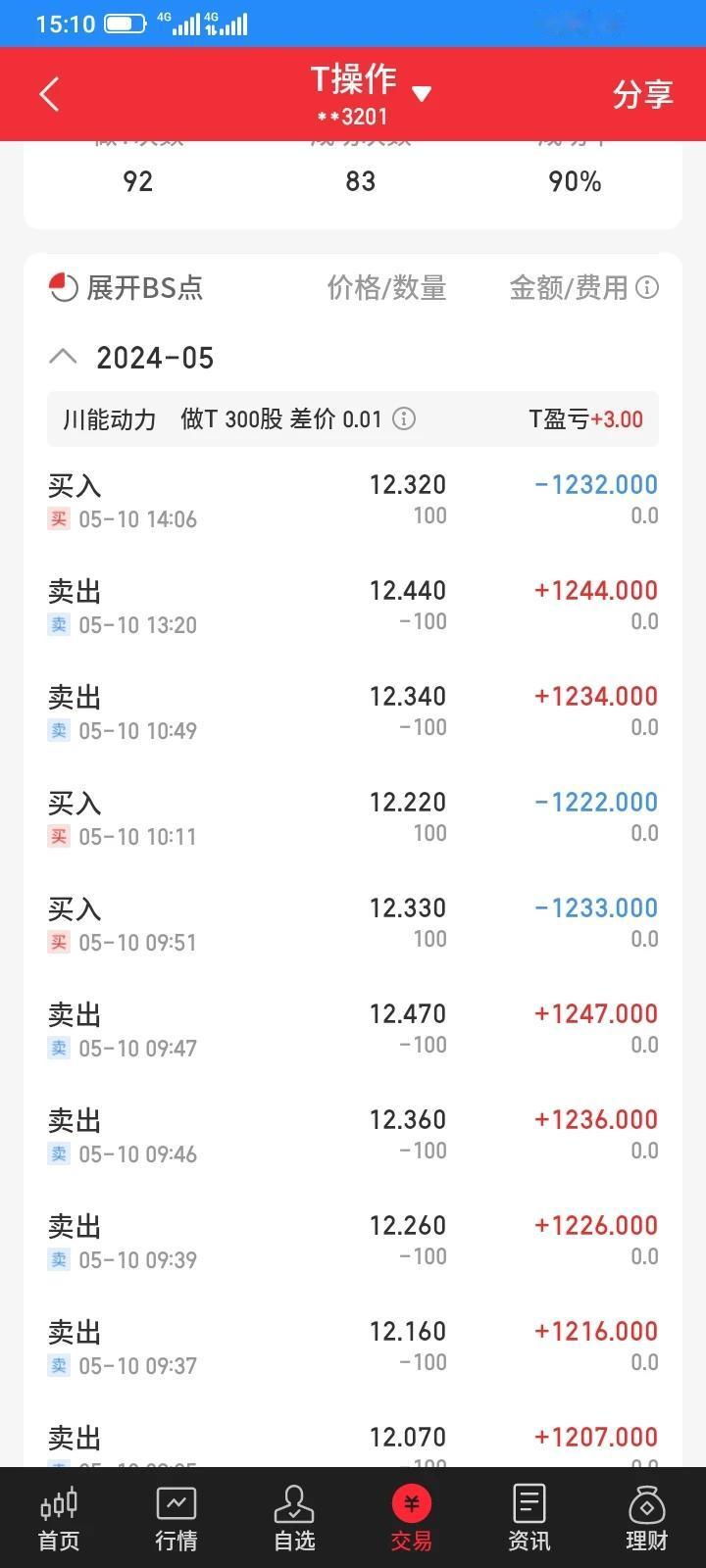Toggle 展开BS点
This screenshot has width=706, height=1568.
pos(126,287)
